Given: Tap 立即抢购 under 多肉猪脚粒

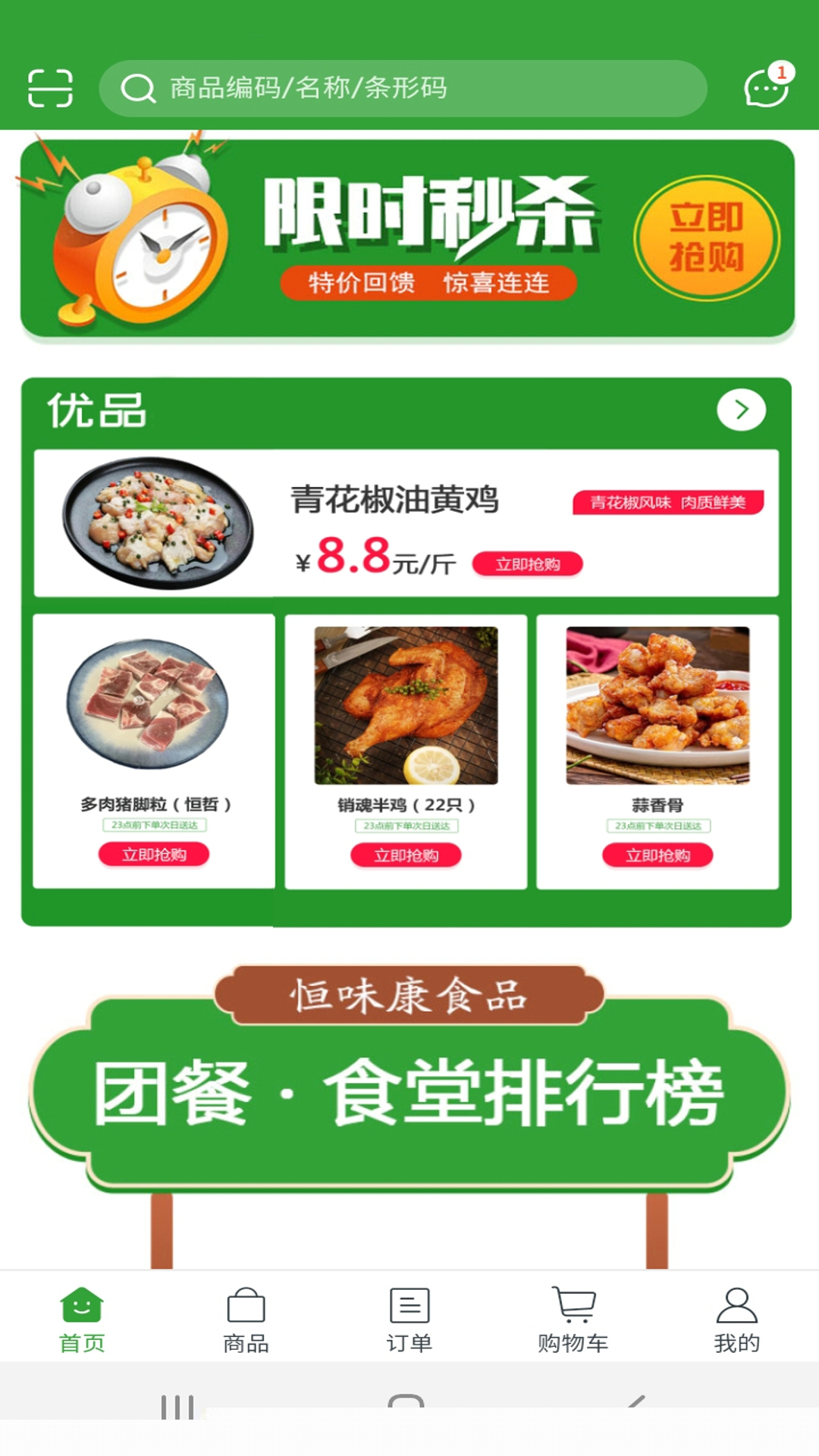Looking at the screenshot, I should (154, 855).
